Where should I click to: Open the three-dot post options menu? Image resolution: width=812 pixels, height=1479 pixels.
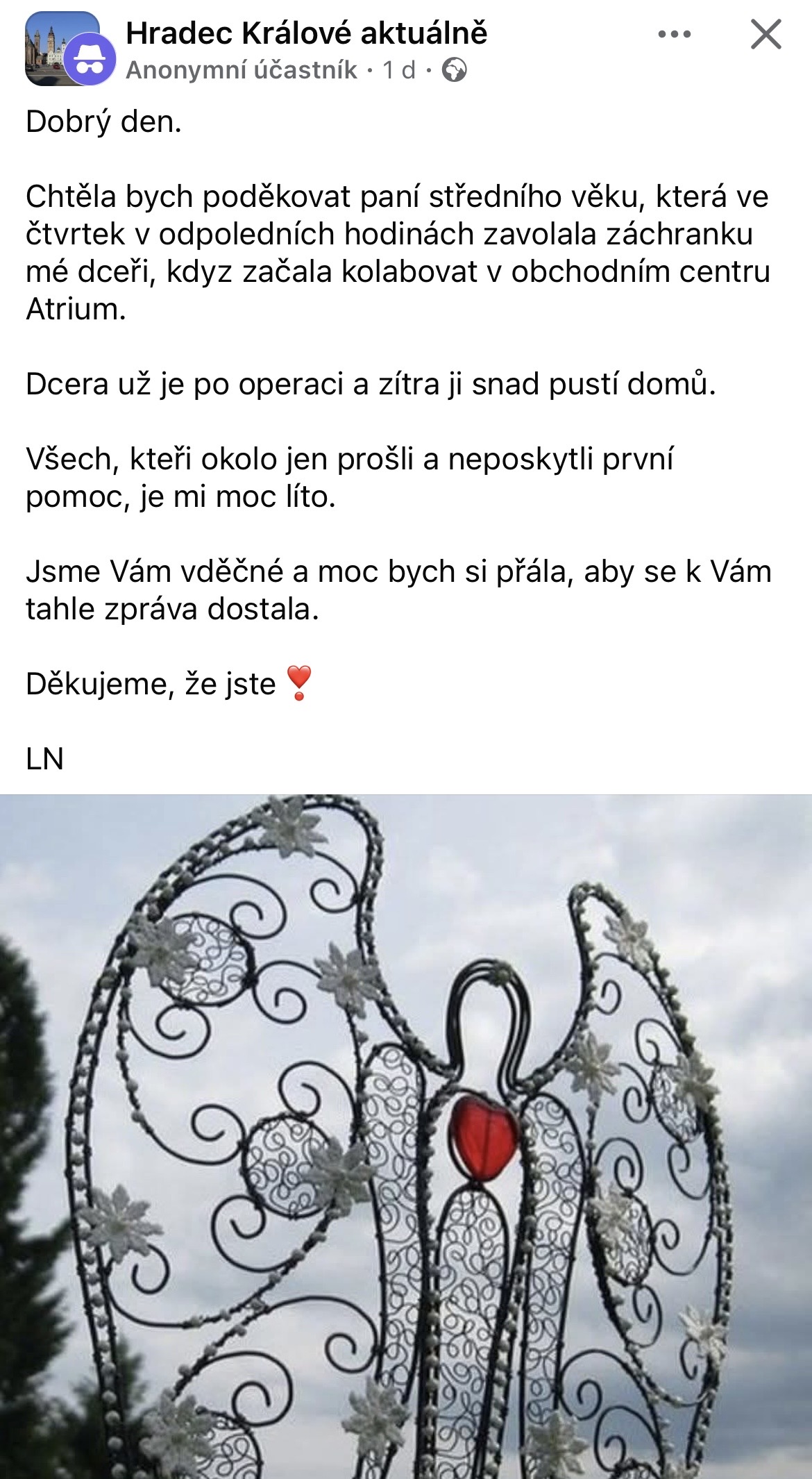point(674,34)
